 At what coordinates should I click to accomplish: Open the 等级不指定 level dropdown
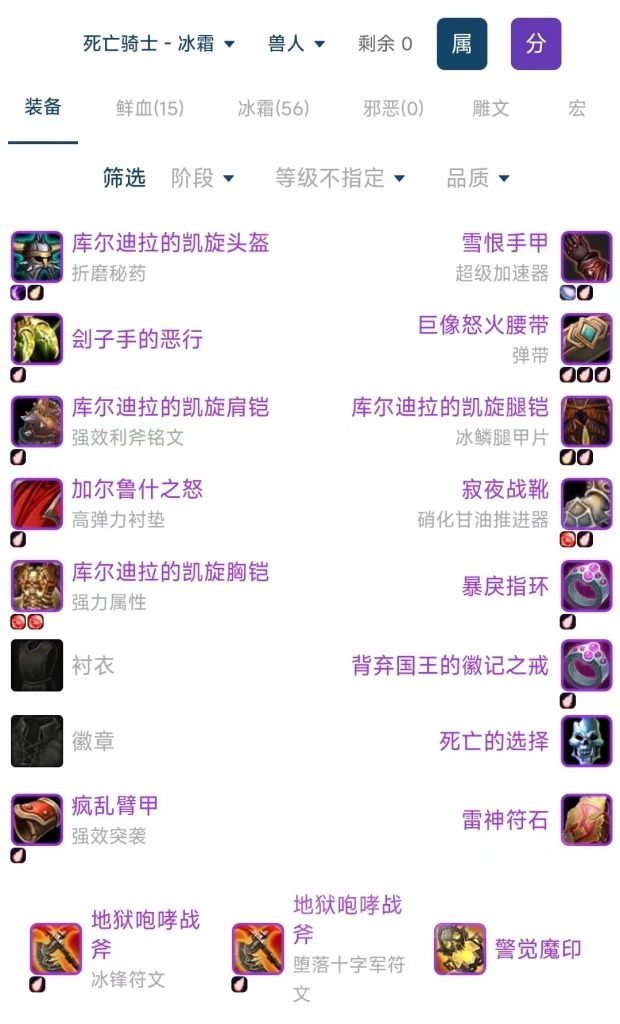click(340, 179)
